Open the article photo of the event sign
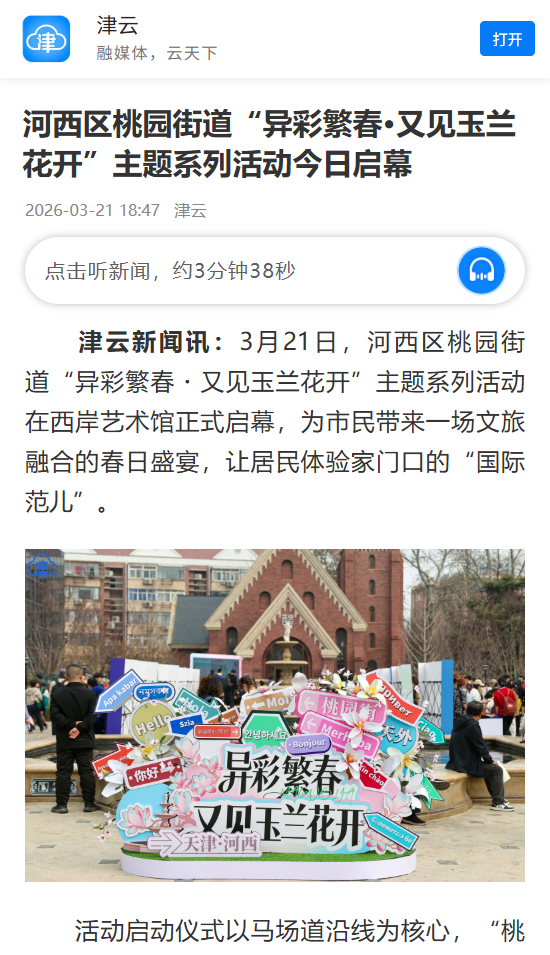Viewport: 550px width, 955px height. [275, 715]
